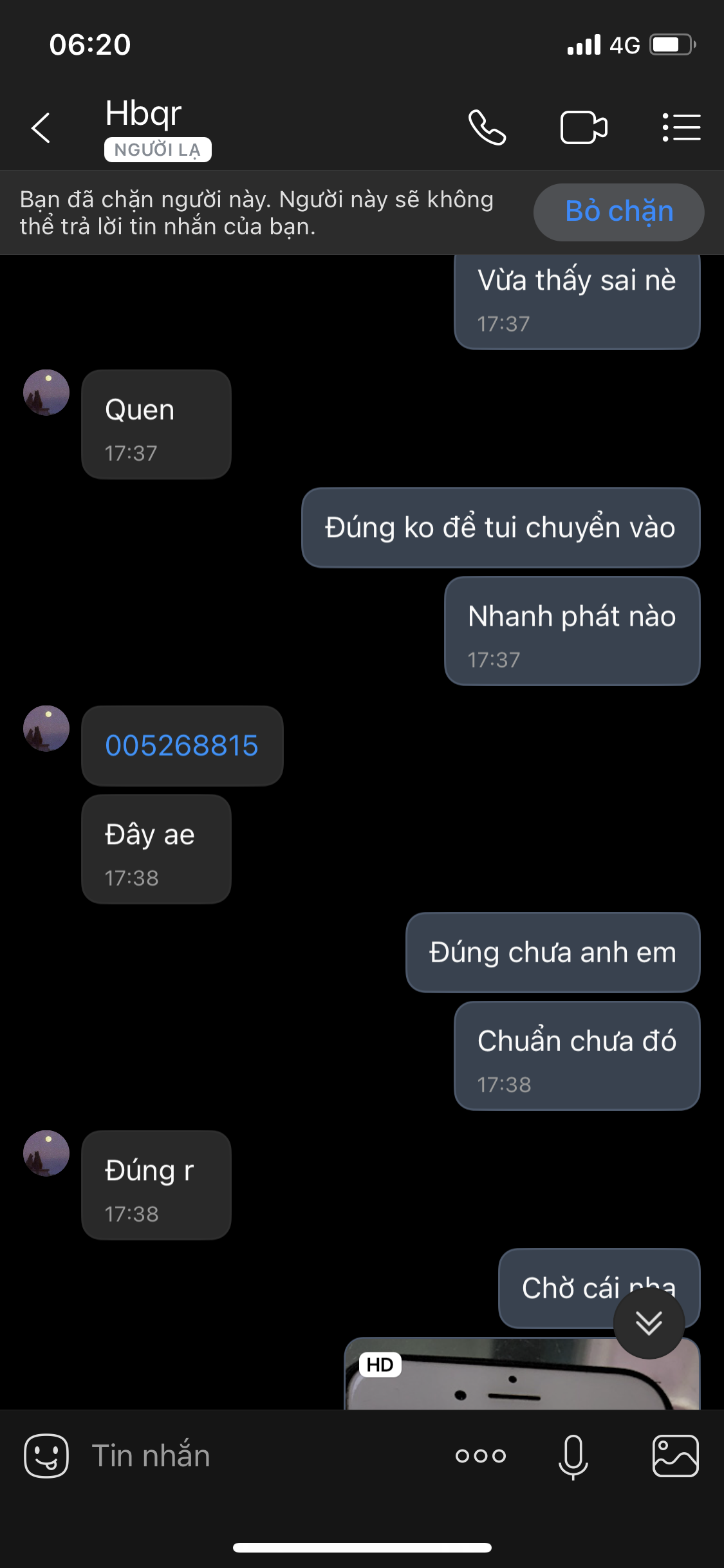Record a voice message

coord(573,1456)
